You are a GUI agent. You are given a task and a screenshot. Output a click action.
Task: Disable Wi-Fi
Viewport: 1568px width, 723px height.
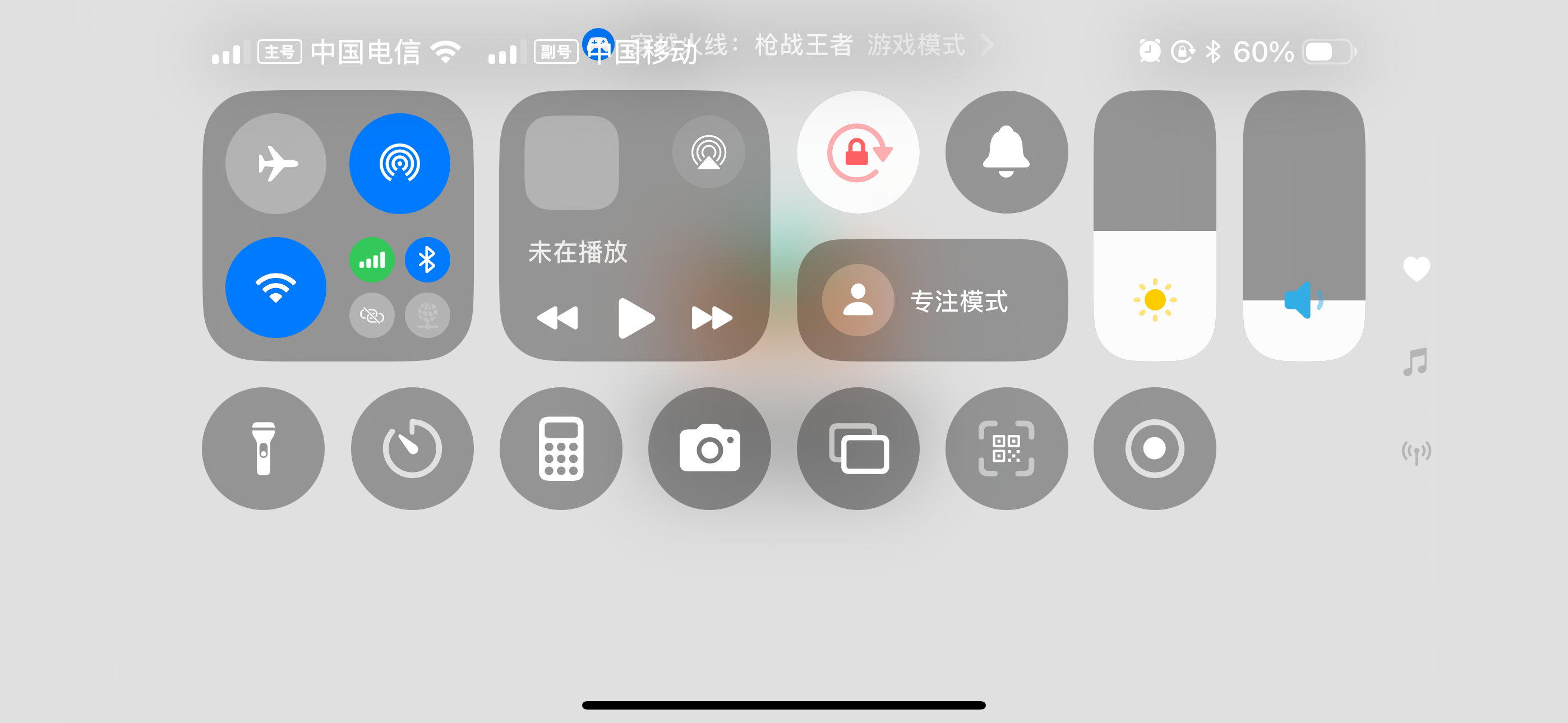coord(276,288)
